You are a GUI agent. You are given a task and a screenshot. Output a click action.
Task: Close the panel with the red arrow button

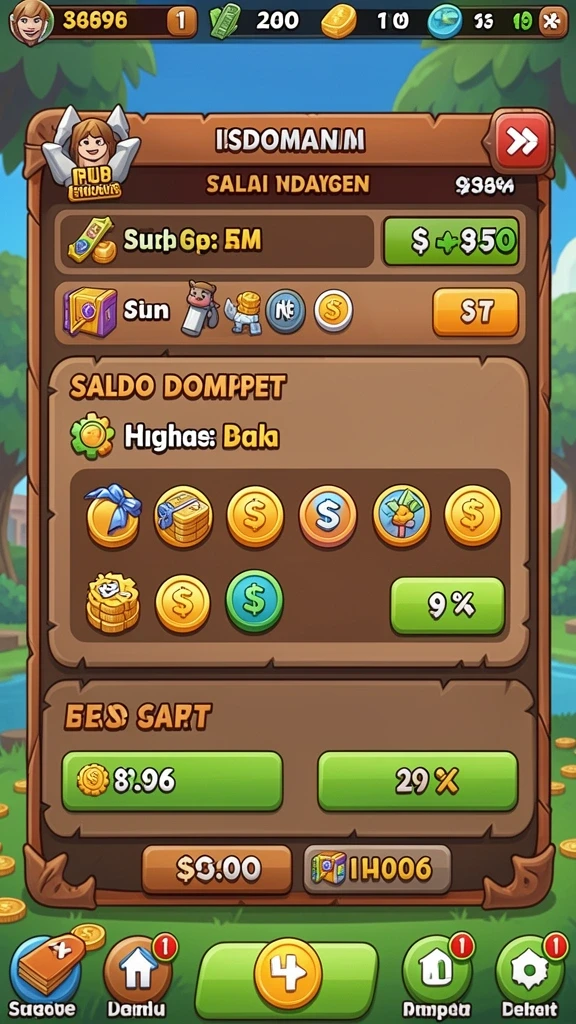click(x=521, y=142)
